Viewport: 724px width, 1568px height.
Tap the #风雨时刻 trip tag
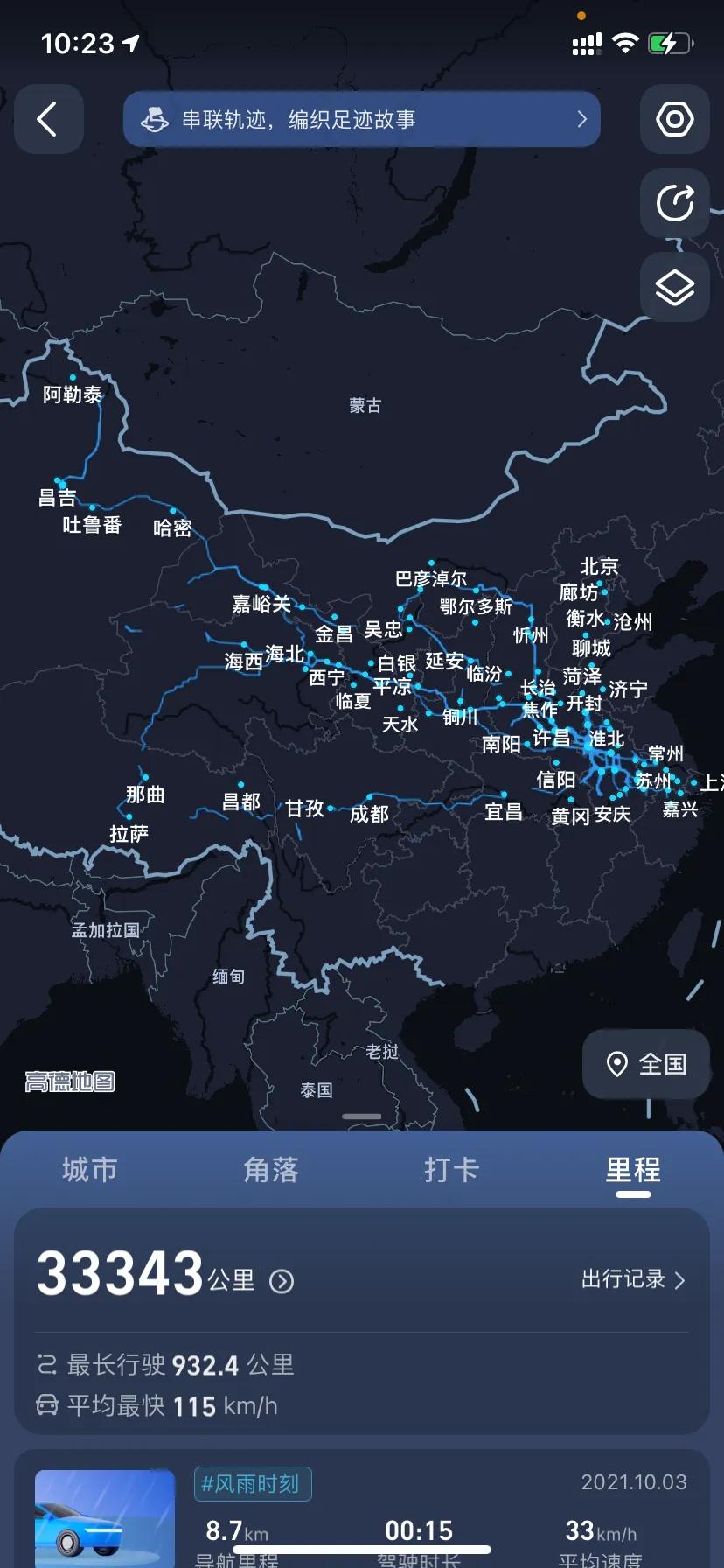click(252, 1484)
